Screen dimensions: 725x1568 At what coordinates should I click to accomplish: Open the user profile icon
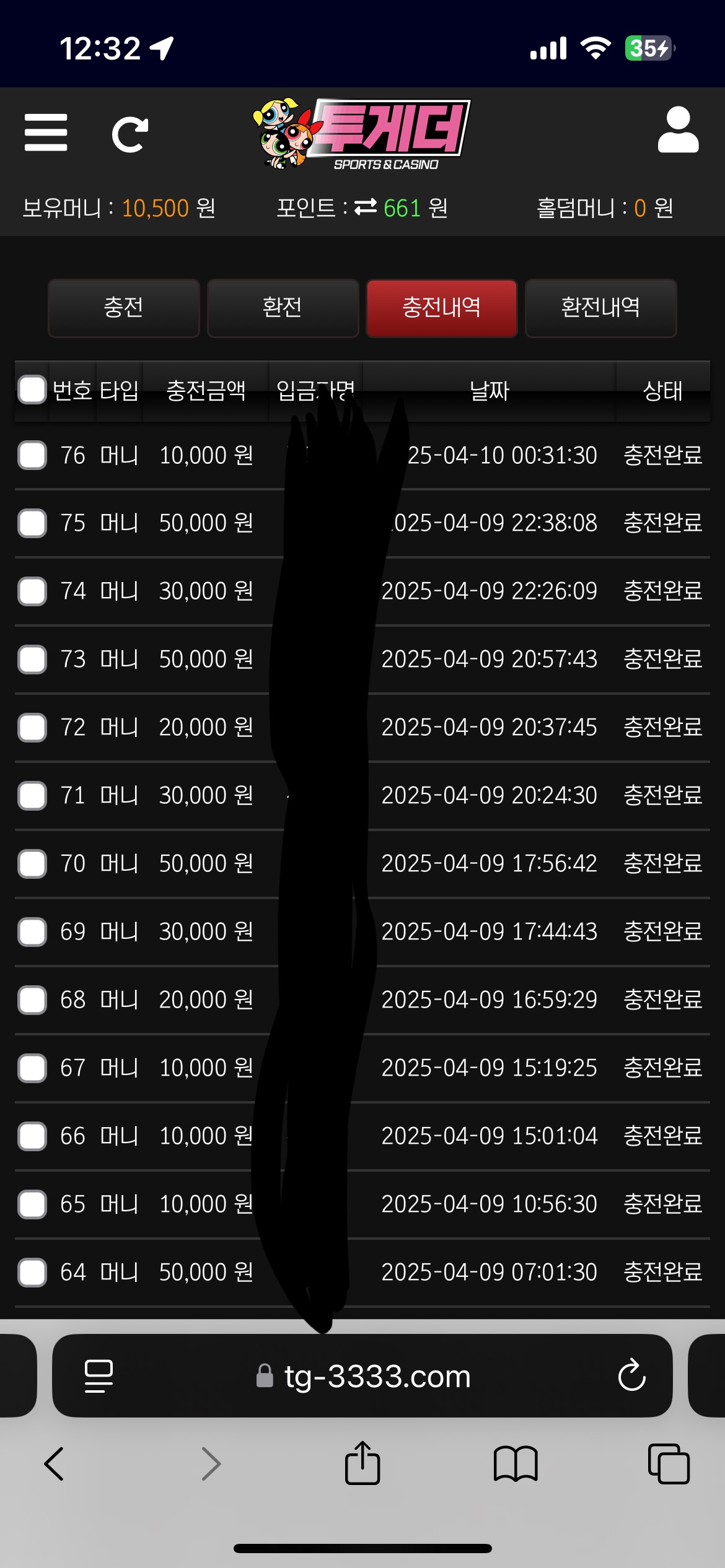tap(678, 130)
